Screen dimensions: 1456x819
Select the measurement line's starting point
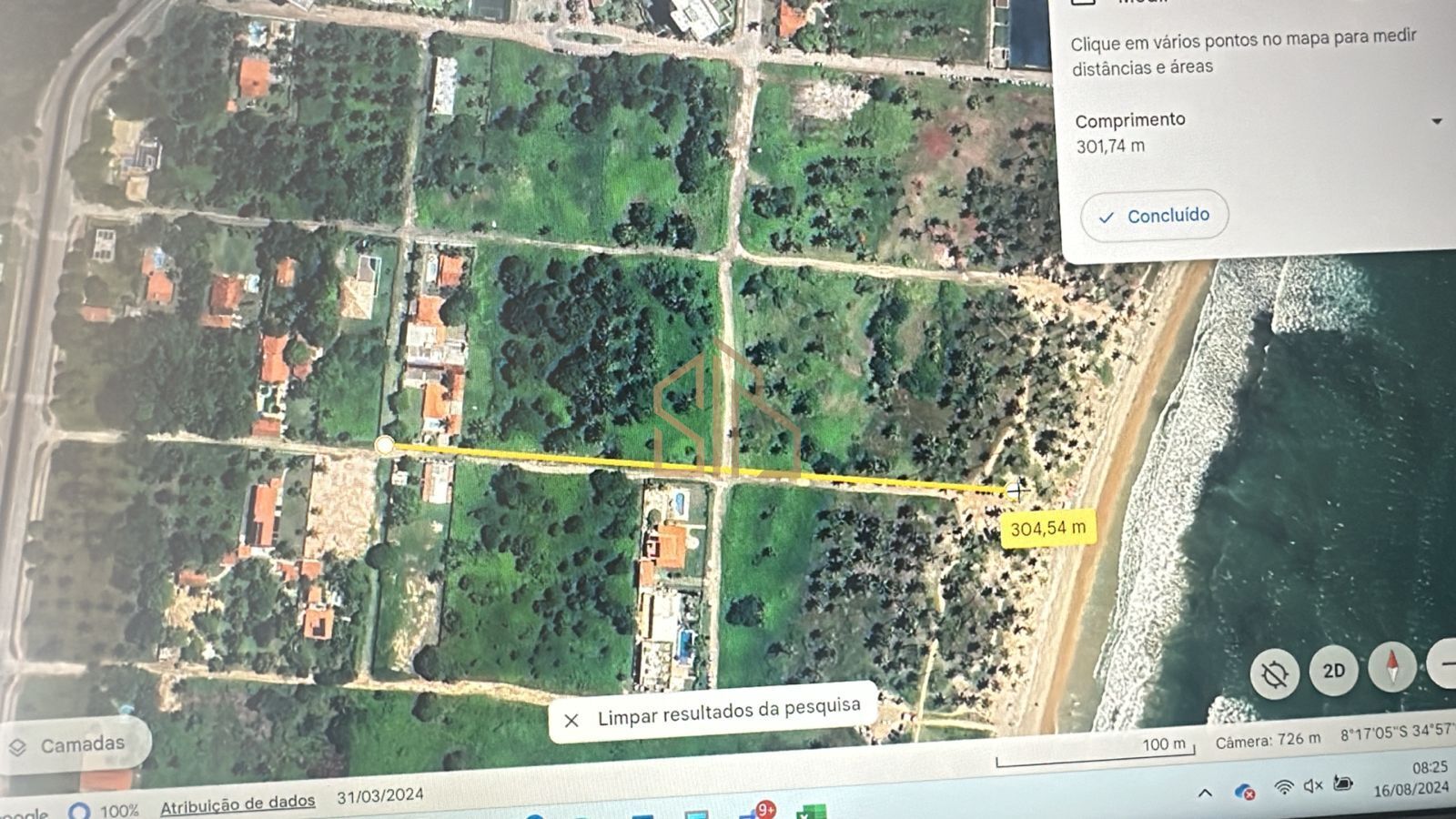click(x=385, y=445)
